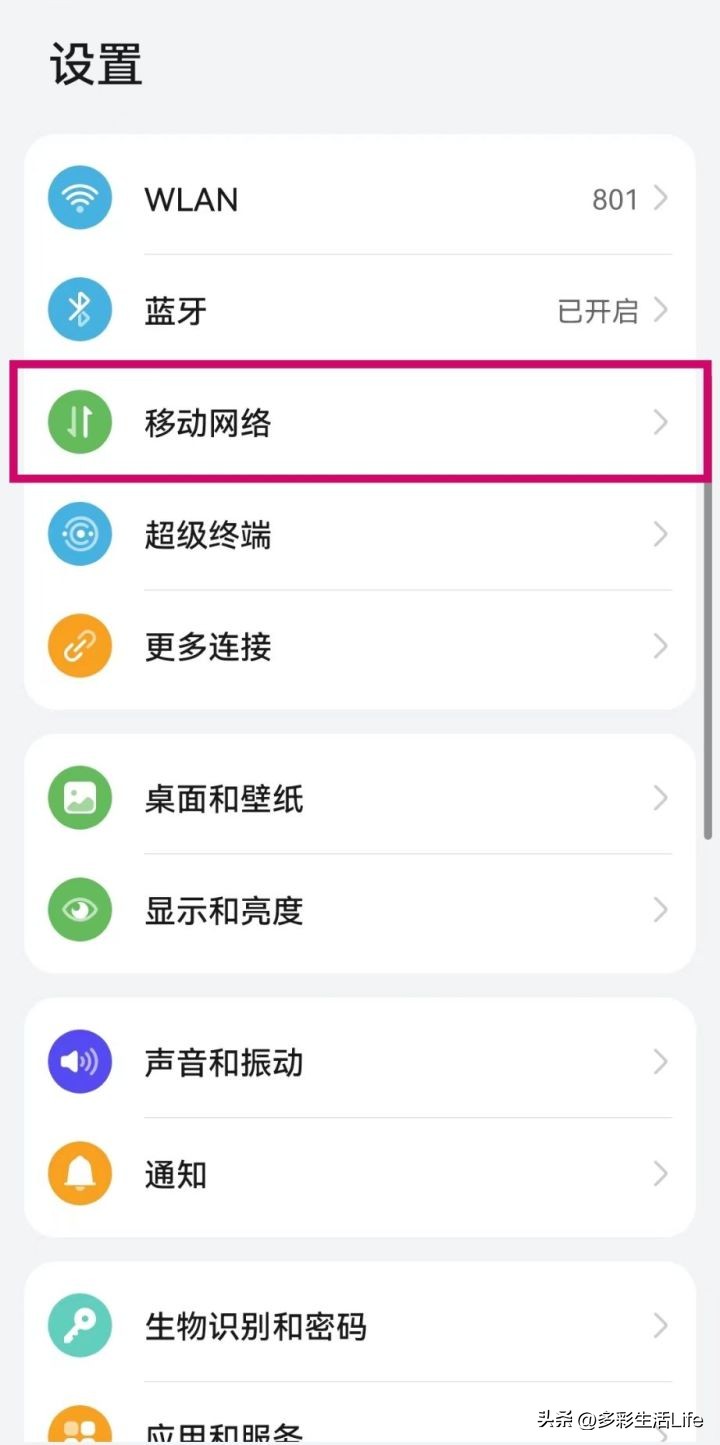Viewport: 720px width, 1445px height.
Task: Click the bell icon for 通知
Action: pyautogui.click(x=80, y=1174)
